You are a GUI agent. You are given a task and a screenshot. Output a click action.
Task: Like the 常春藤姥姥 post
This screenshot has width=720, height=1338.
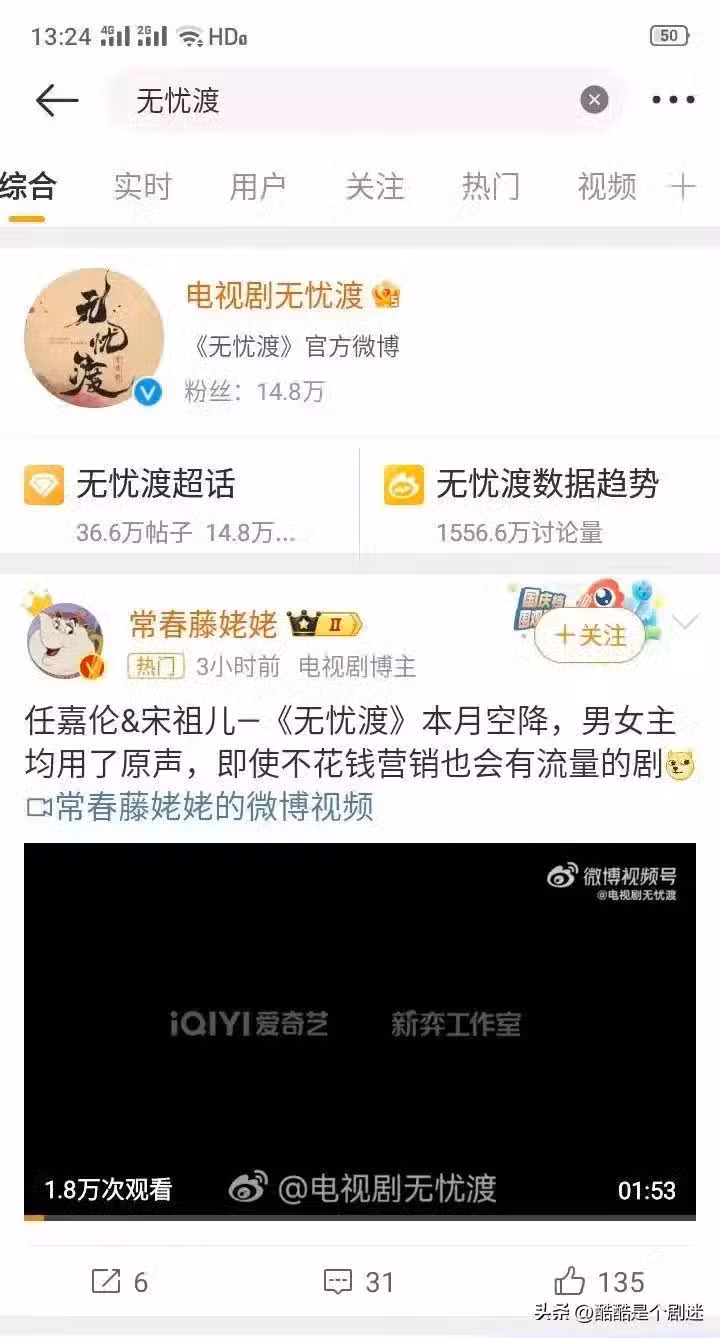click(x=598, y=1281)
